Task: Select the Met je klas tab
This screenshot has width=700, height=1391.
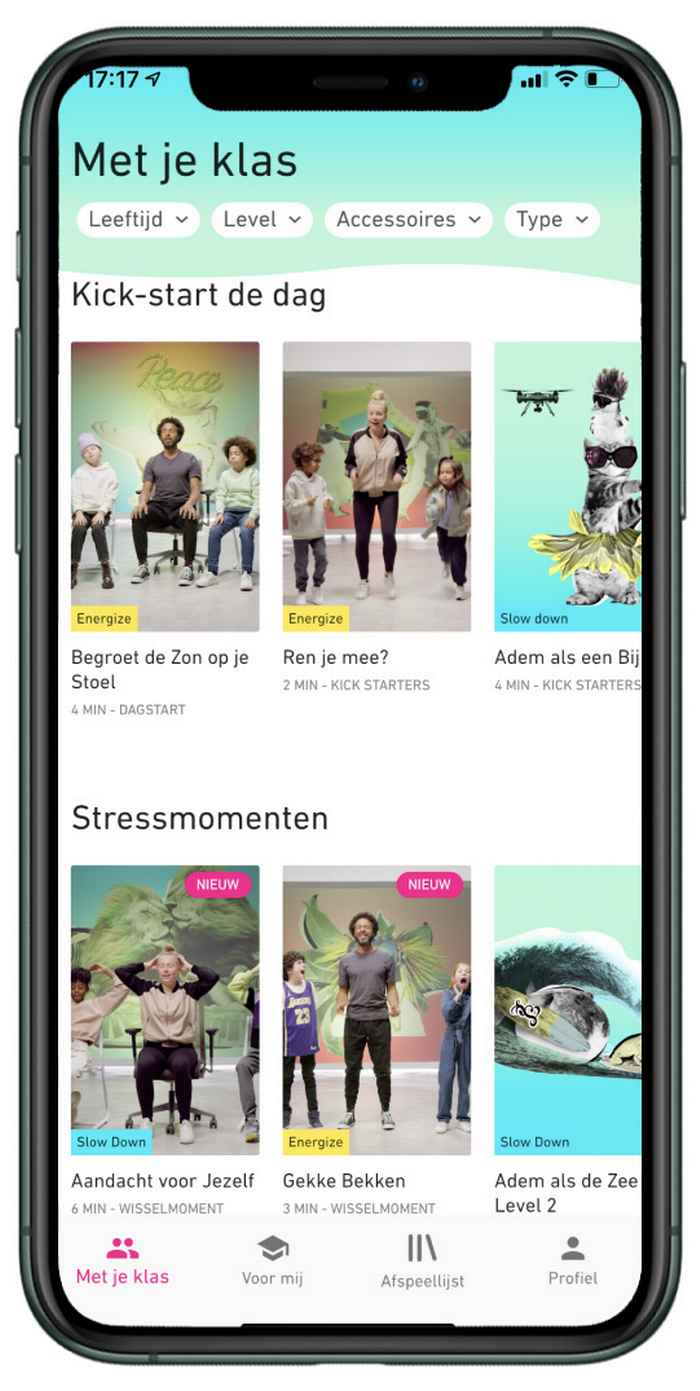Action: click(122, 1261)
